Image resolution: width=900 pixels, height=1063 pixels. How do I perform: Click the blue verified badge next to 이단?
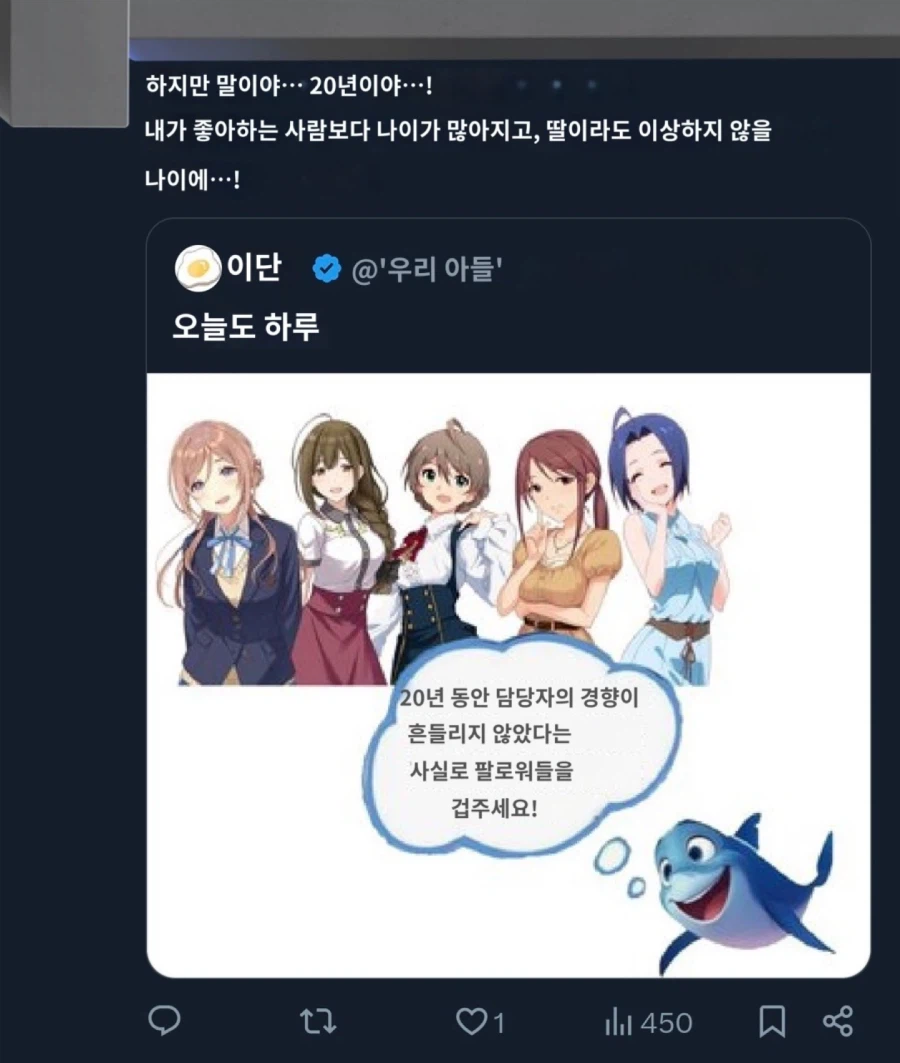(x=323, y=265)
